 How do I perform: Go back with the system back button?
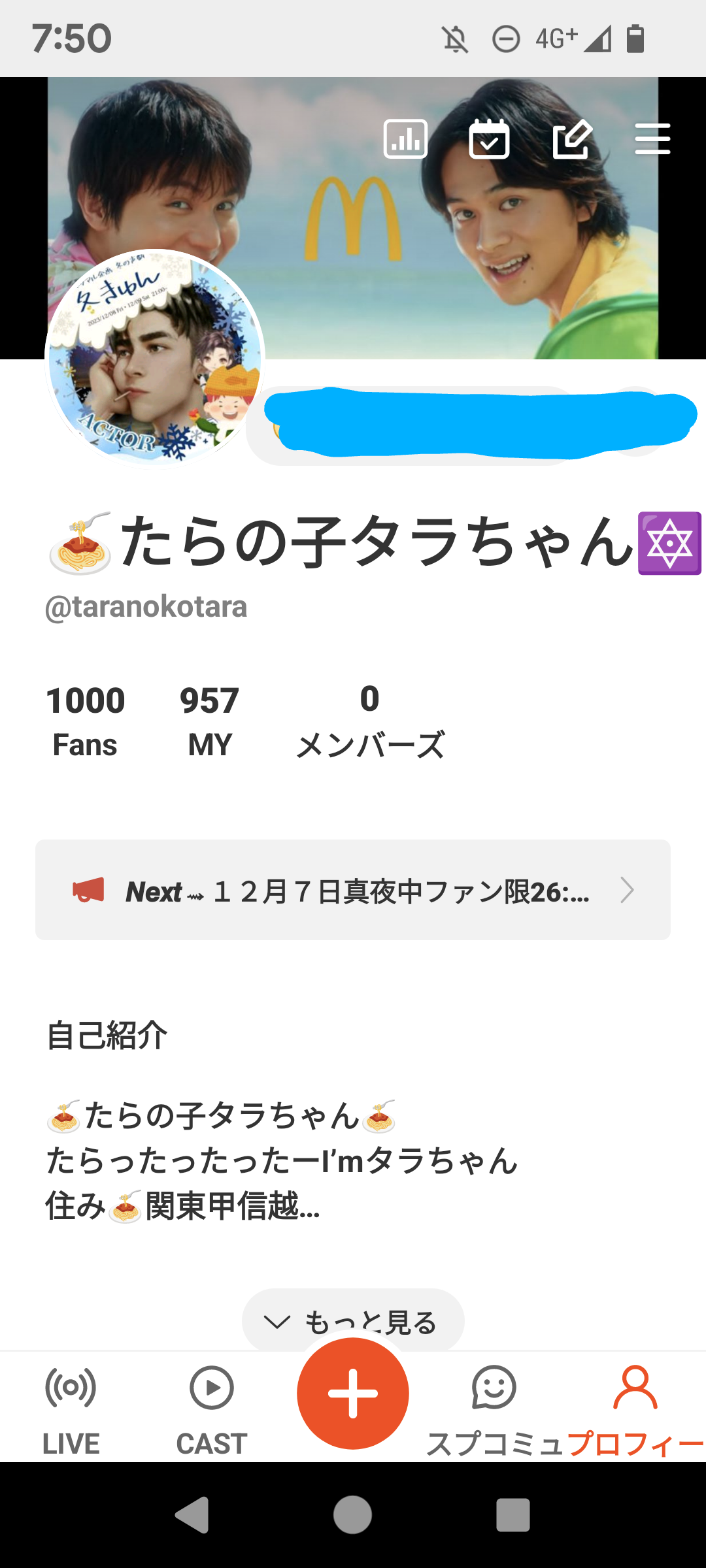(193, 1514)
